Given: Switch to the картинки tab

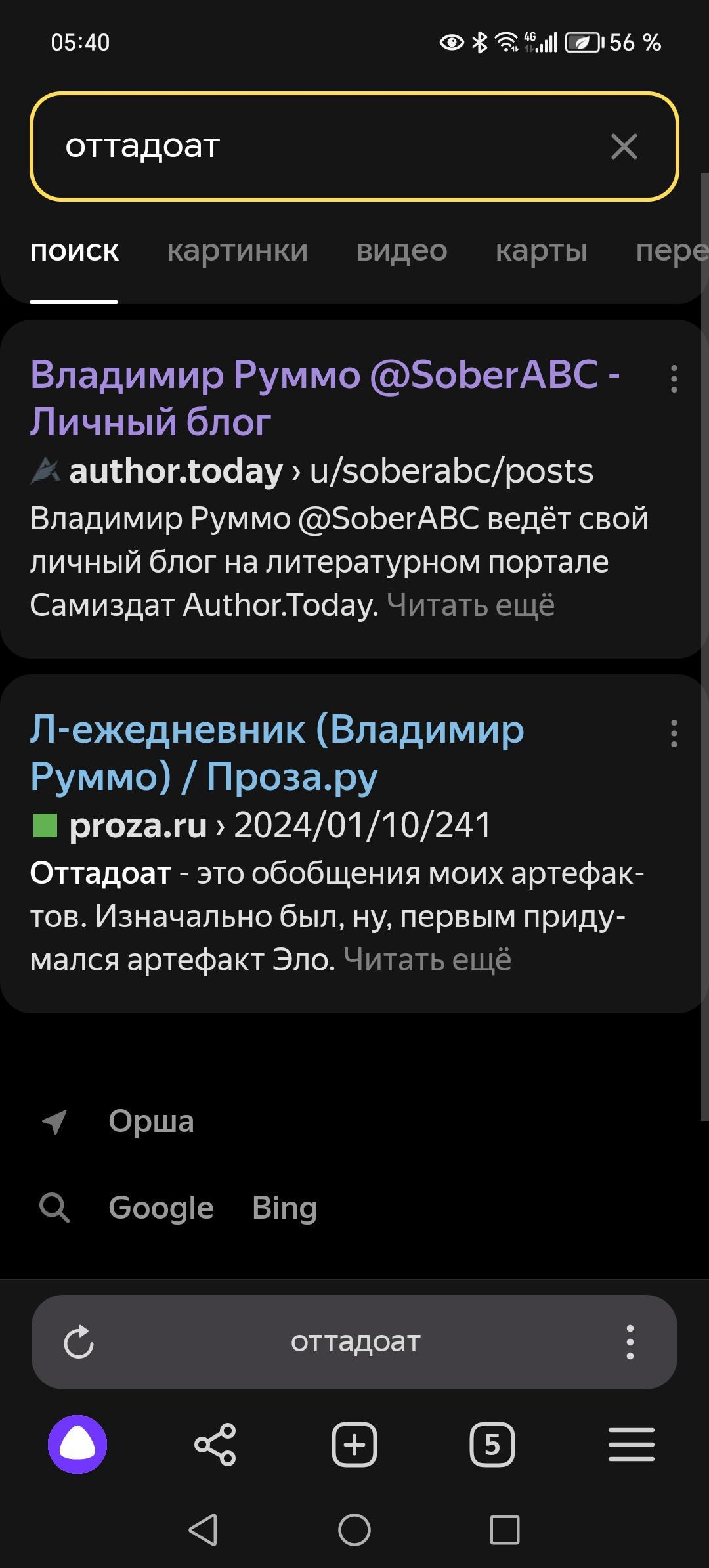Looking at the screenshot, I should pos(237,251).
